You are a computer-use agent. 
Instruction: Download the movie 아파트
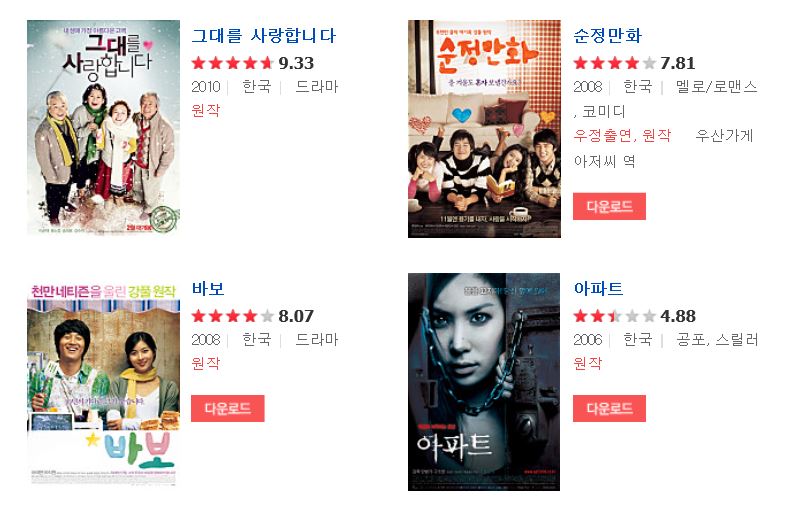[609, 408]
